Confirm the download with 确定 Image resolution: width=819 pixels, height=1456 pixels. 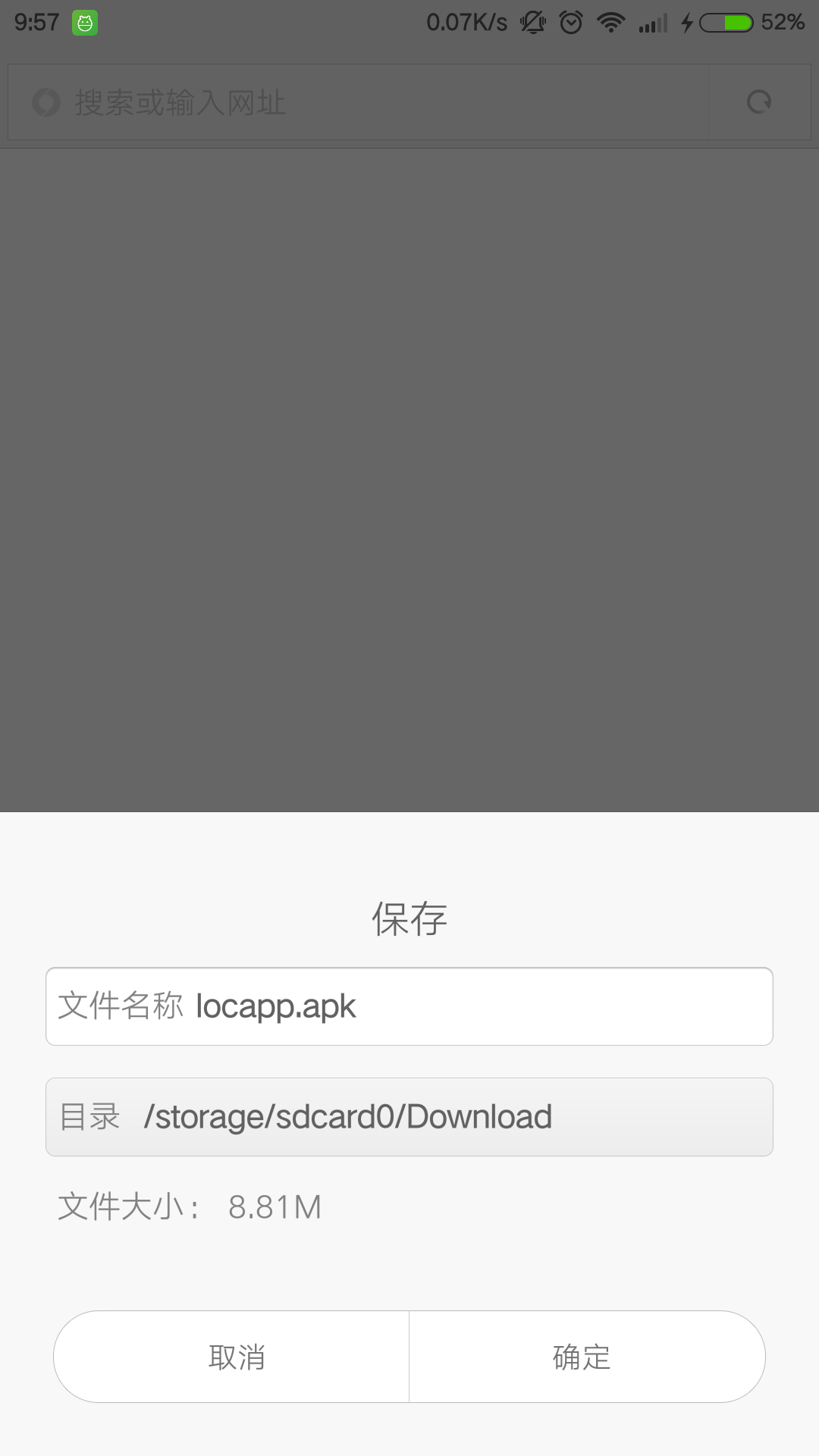tap(587, 1357)
